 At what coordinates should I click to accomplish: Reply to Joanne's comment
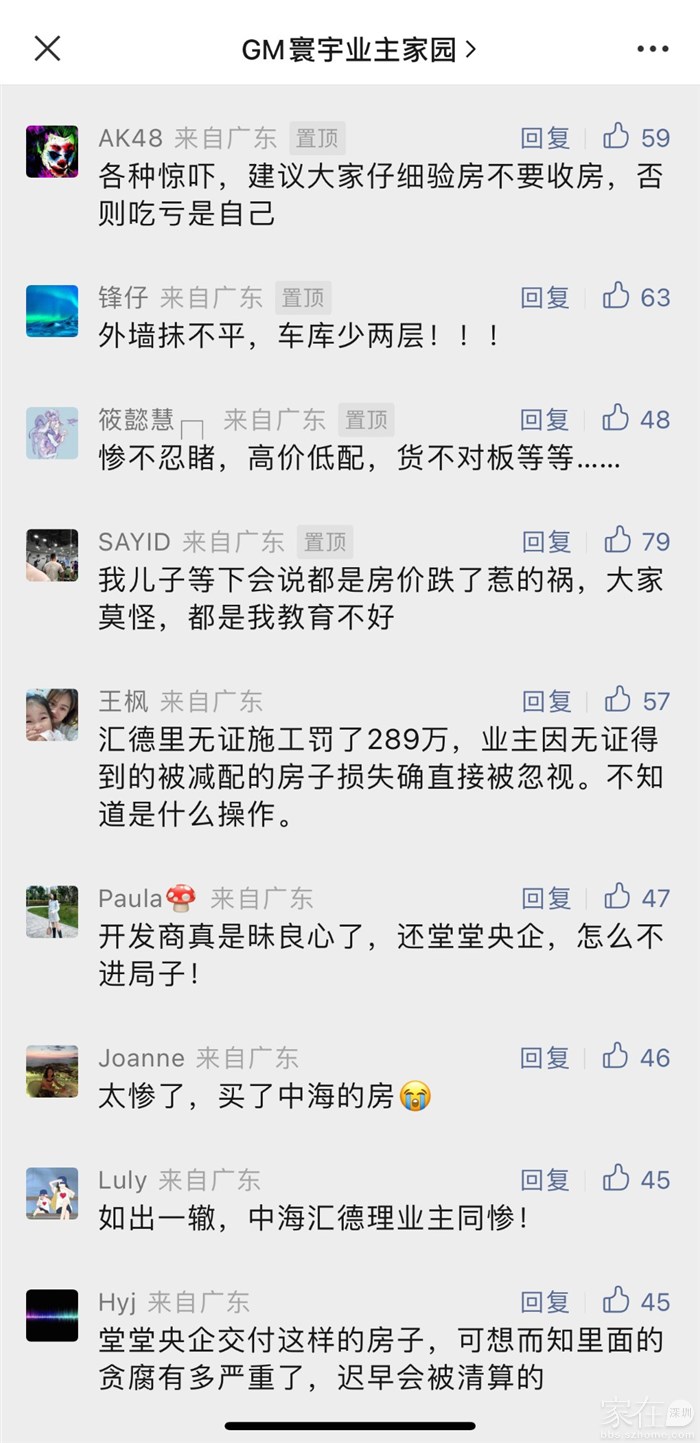[x=545, y=1058]
